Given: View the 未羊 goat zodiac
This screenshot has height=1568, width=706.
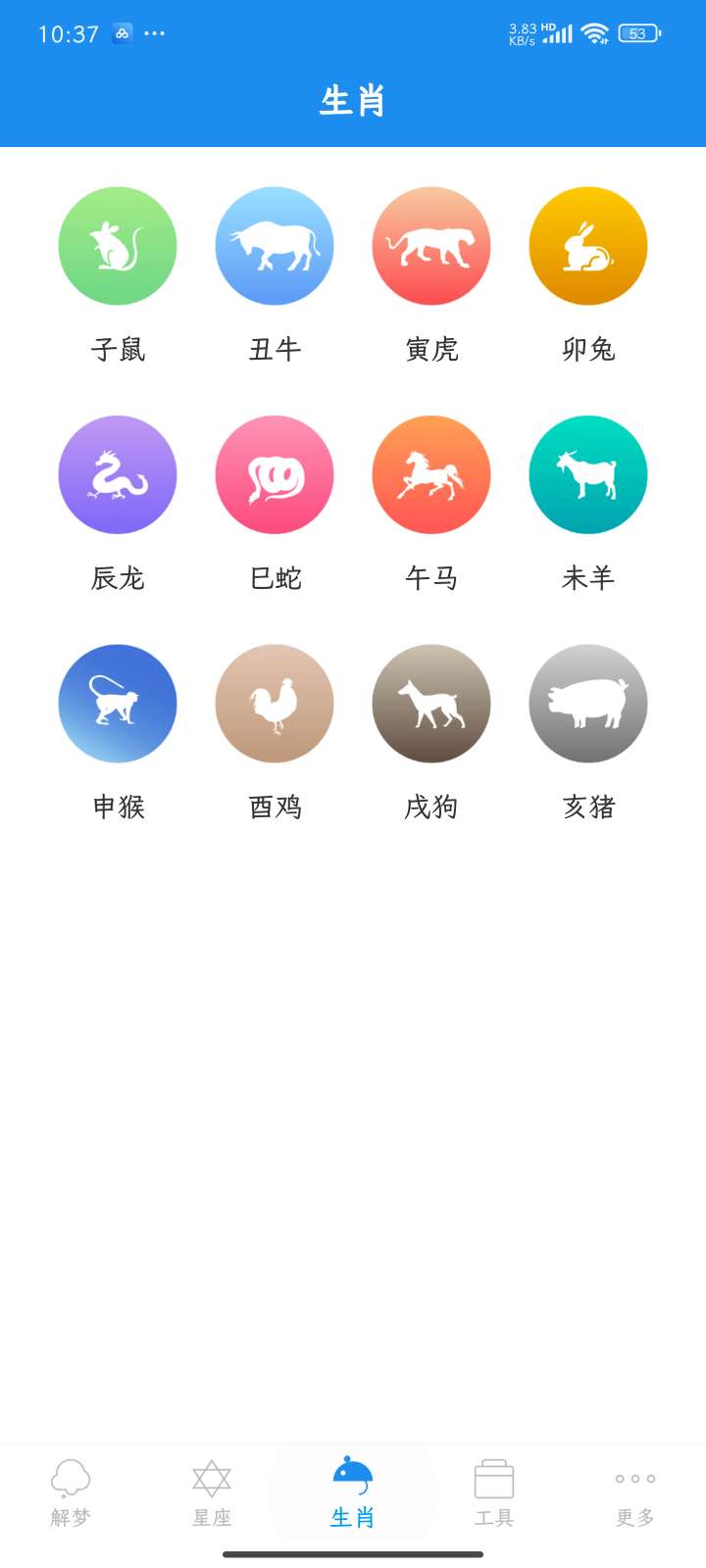Looking at the screenshot, I should coord(588,475).
